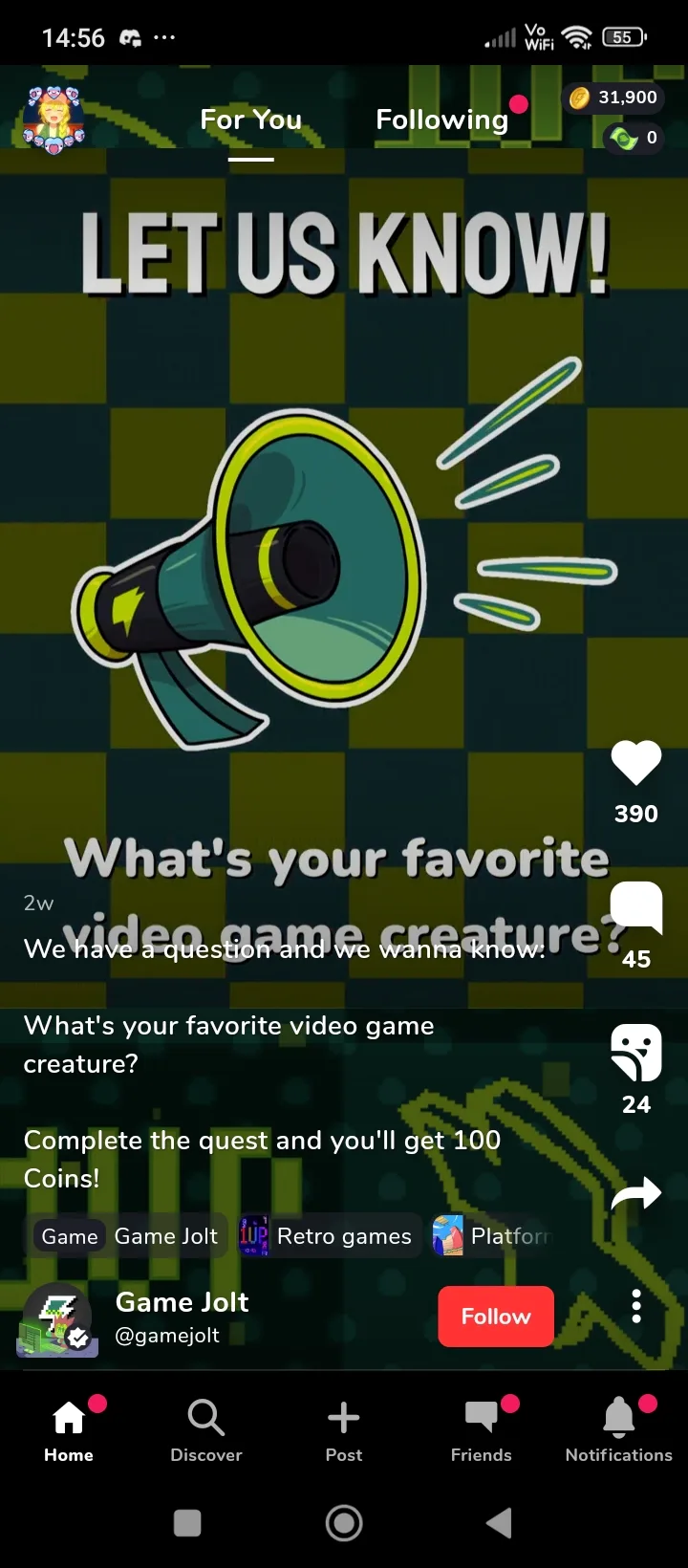Open post options three-dot menu
Screen dimensions: 688x1568
click(636, 1306)
